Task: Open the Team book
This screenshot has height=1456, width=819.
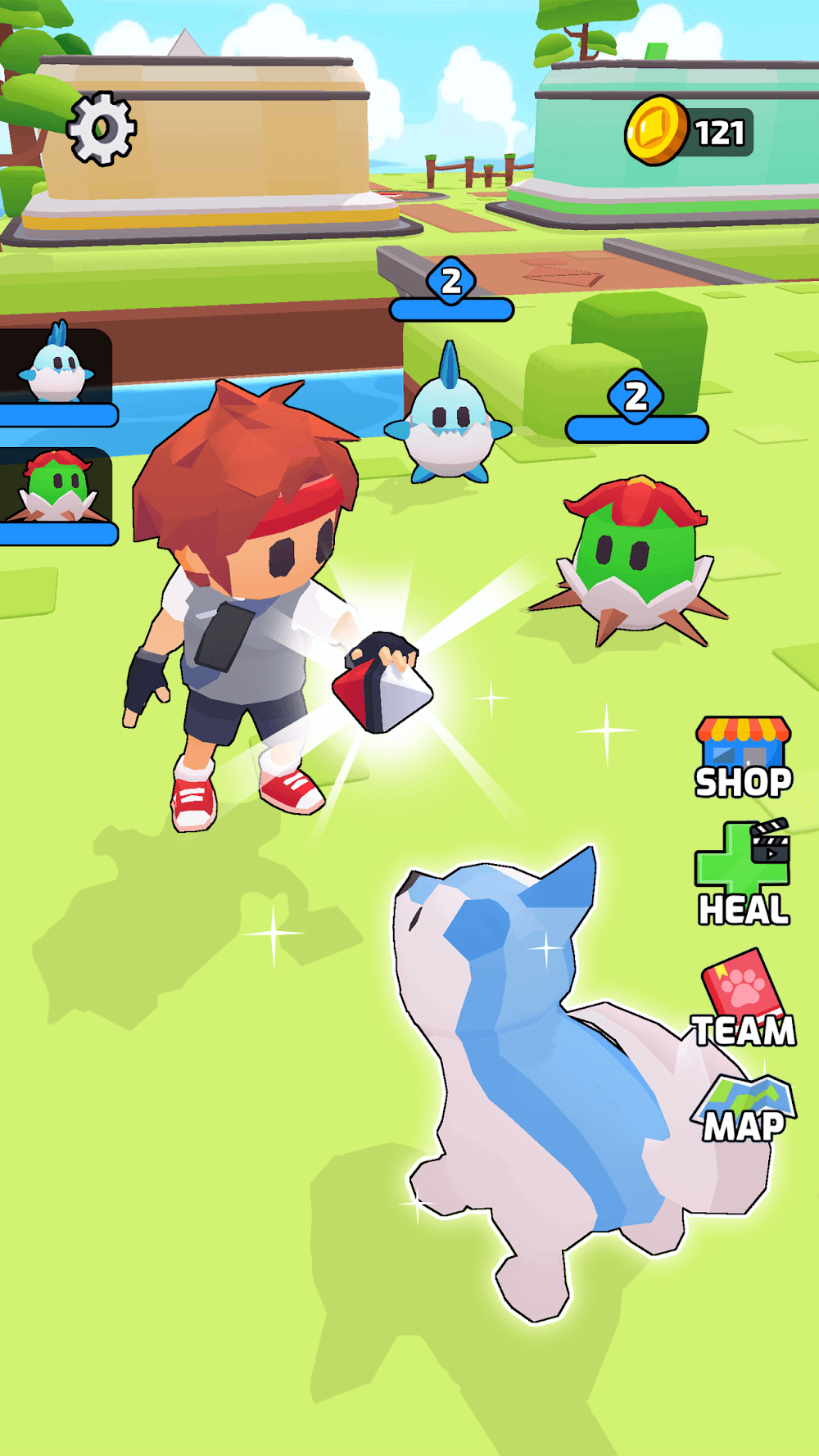Action: [x=743, y=1000]
